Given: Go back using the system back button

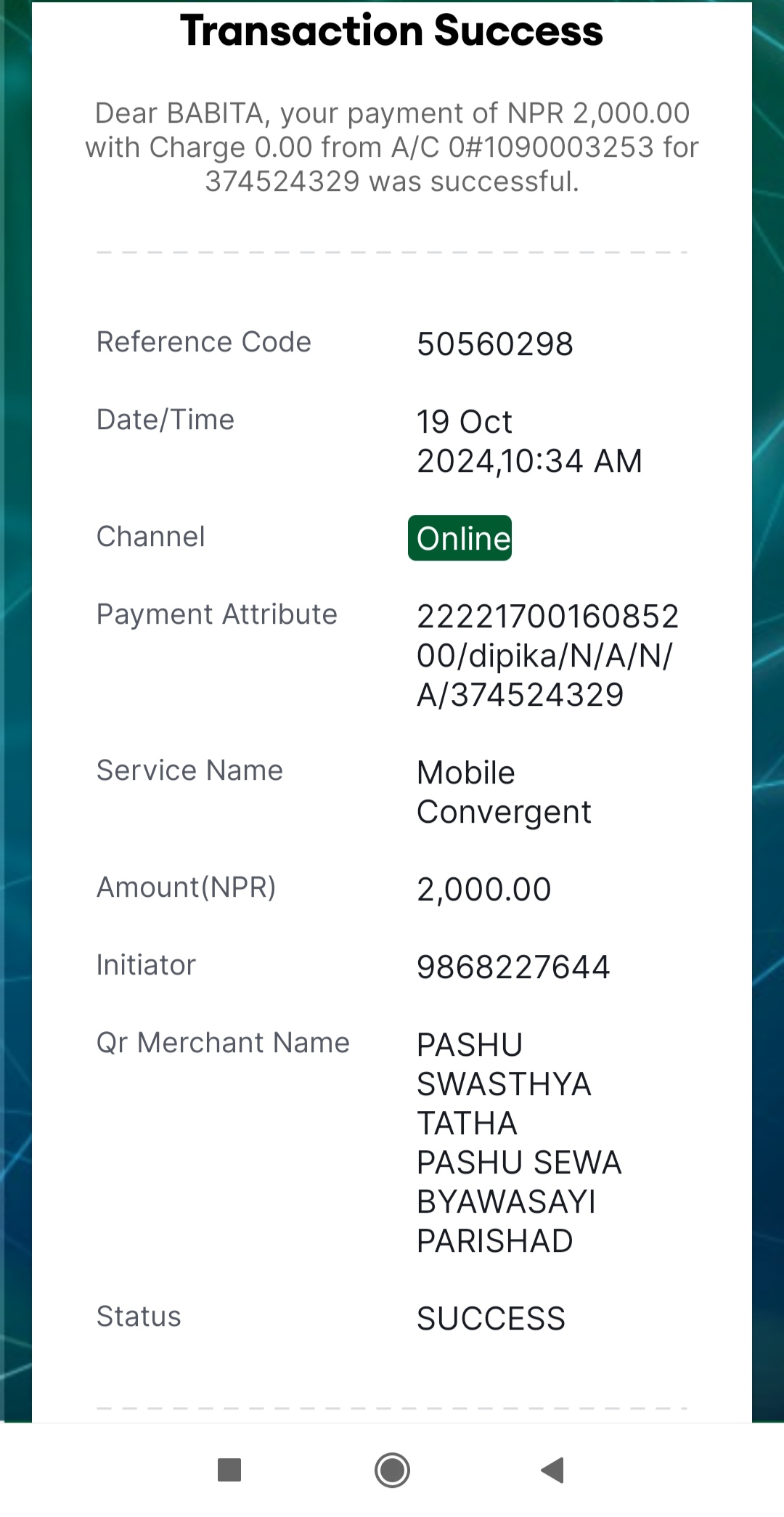Looking at the screenshot, I should tap(553, 1470).
